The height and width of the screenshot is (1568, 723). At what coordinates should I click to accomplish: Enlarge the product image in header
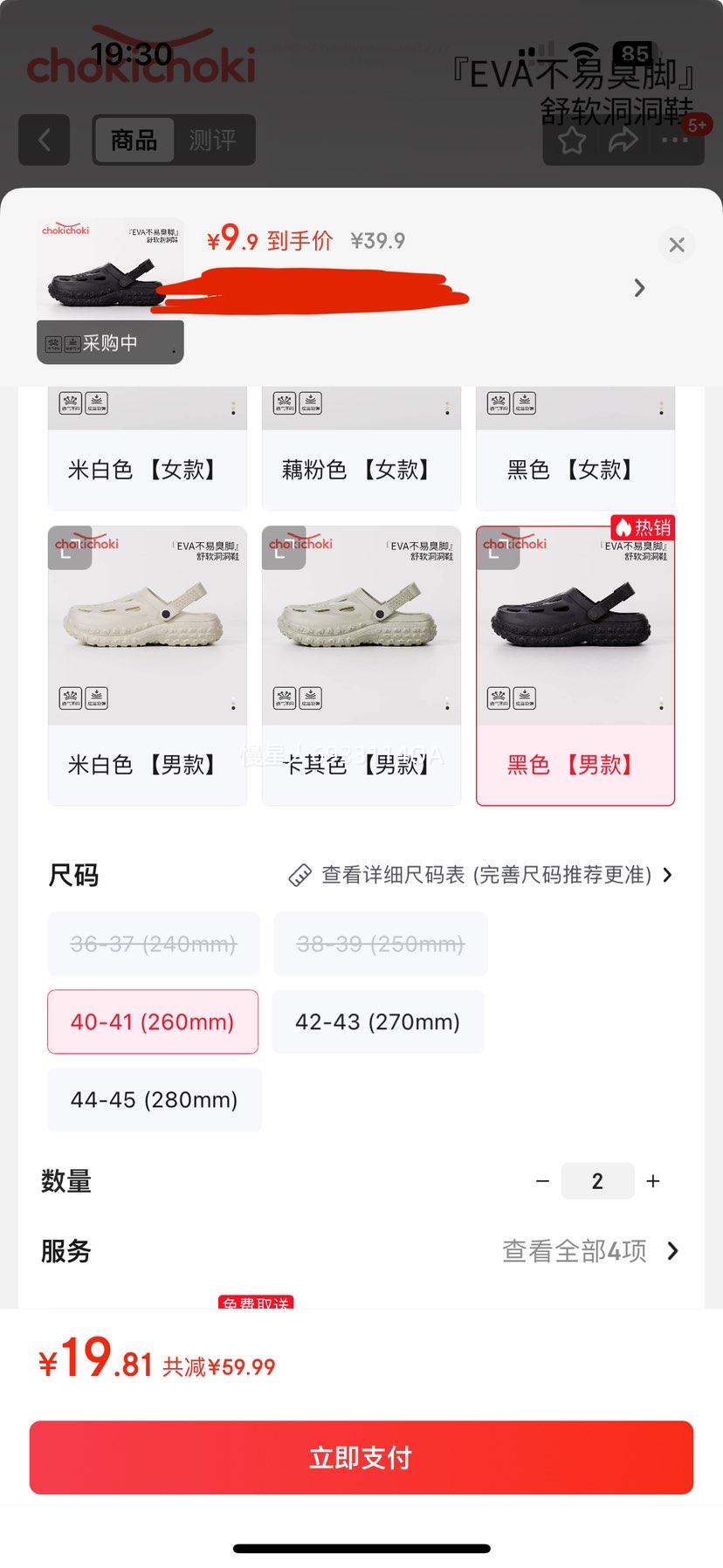coord(110,266)
